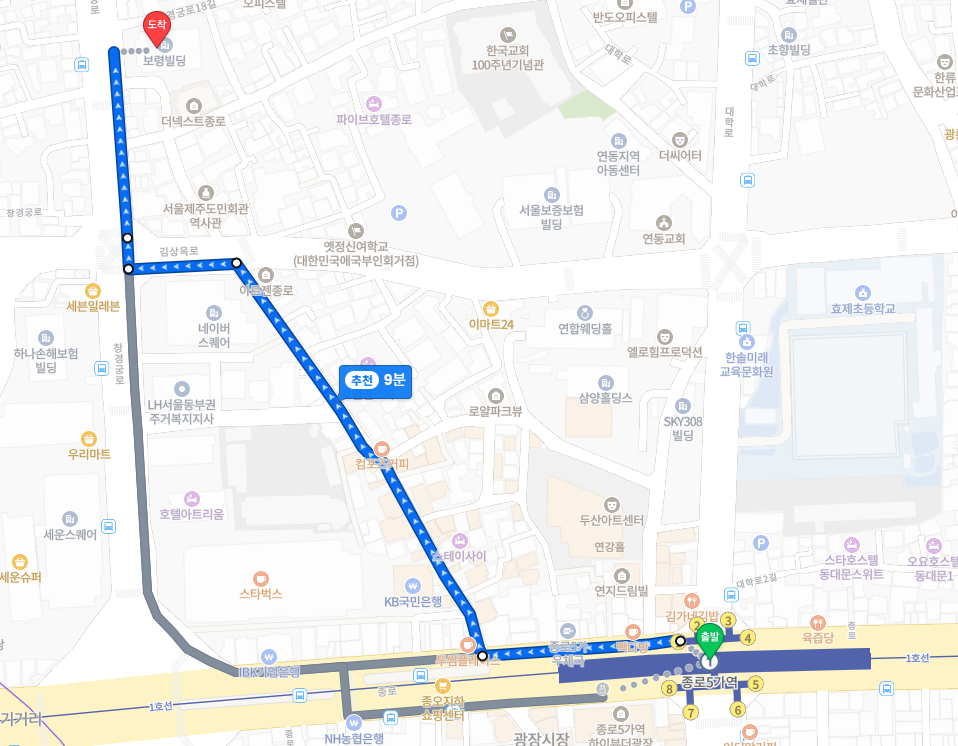Tap the KB국민은행 marker
This screenshot has height=746, width=958.
coord(412,585)
